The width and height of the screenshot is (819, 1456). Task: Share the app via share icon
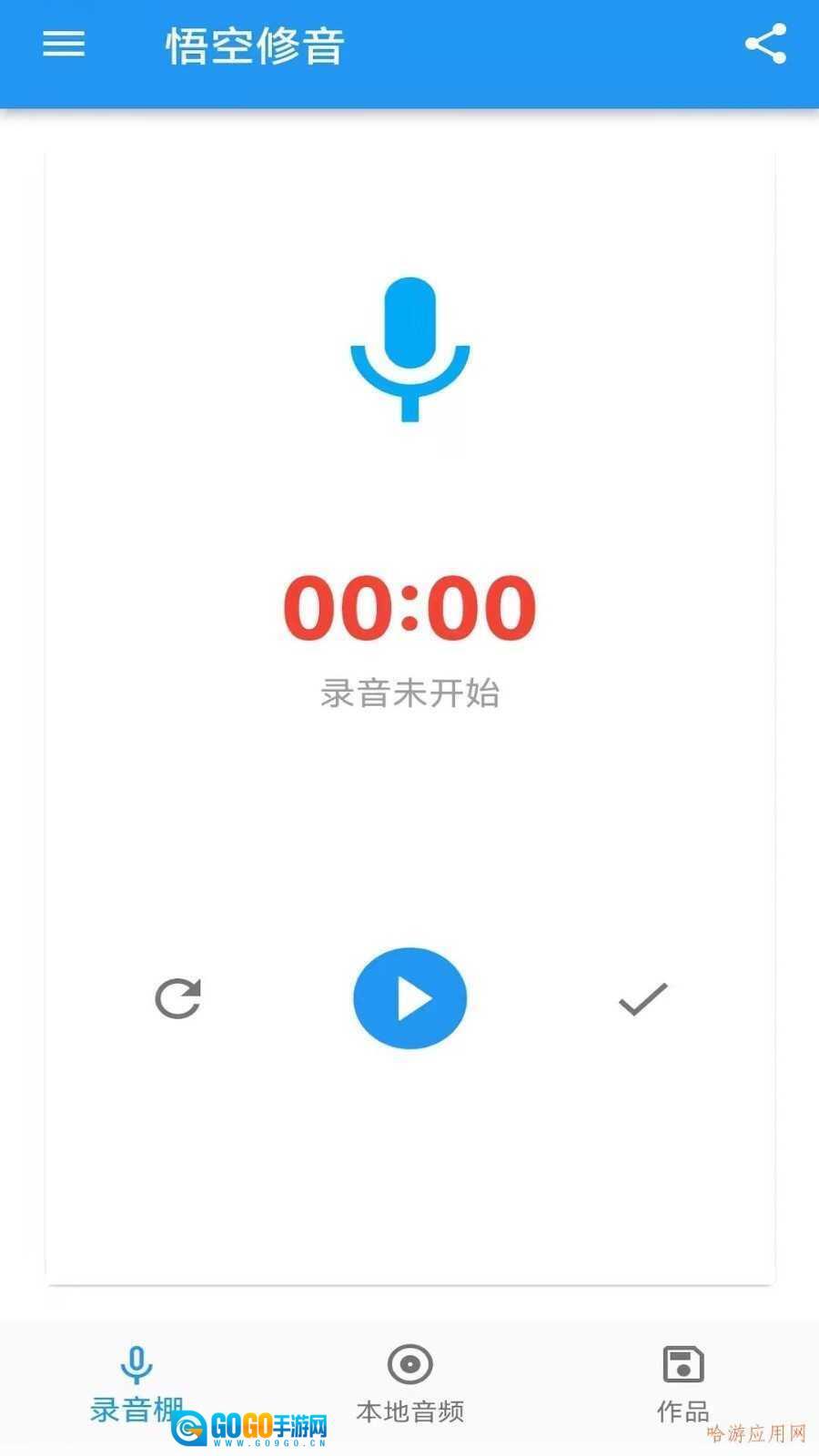[765, 45]
